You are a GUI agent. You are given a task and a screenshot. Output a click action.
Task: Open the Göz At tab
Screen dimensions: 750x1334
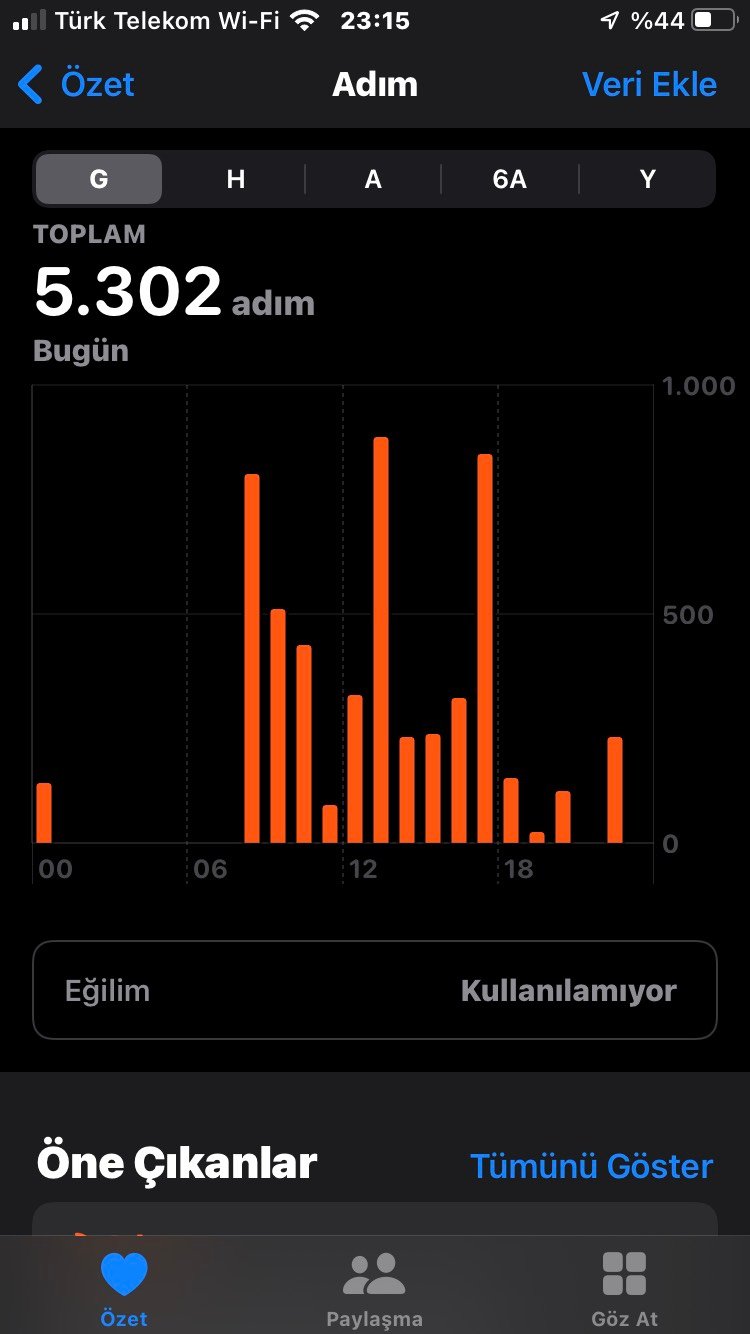point(624,1289)
